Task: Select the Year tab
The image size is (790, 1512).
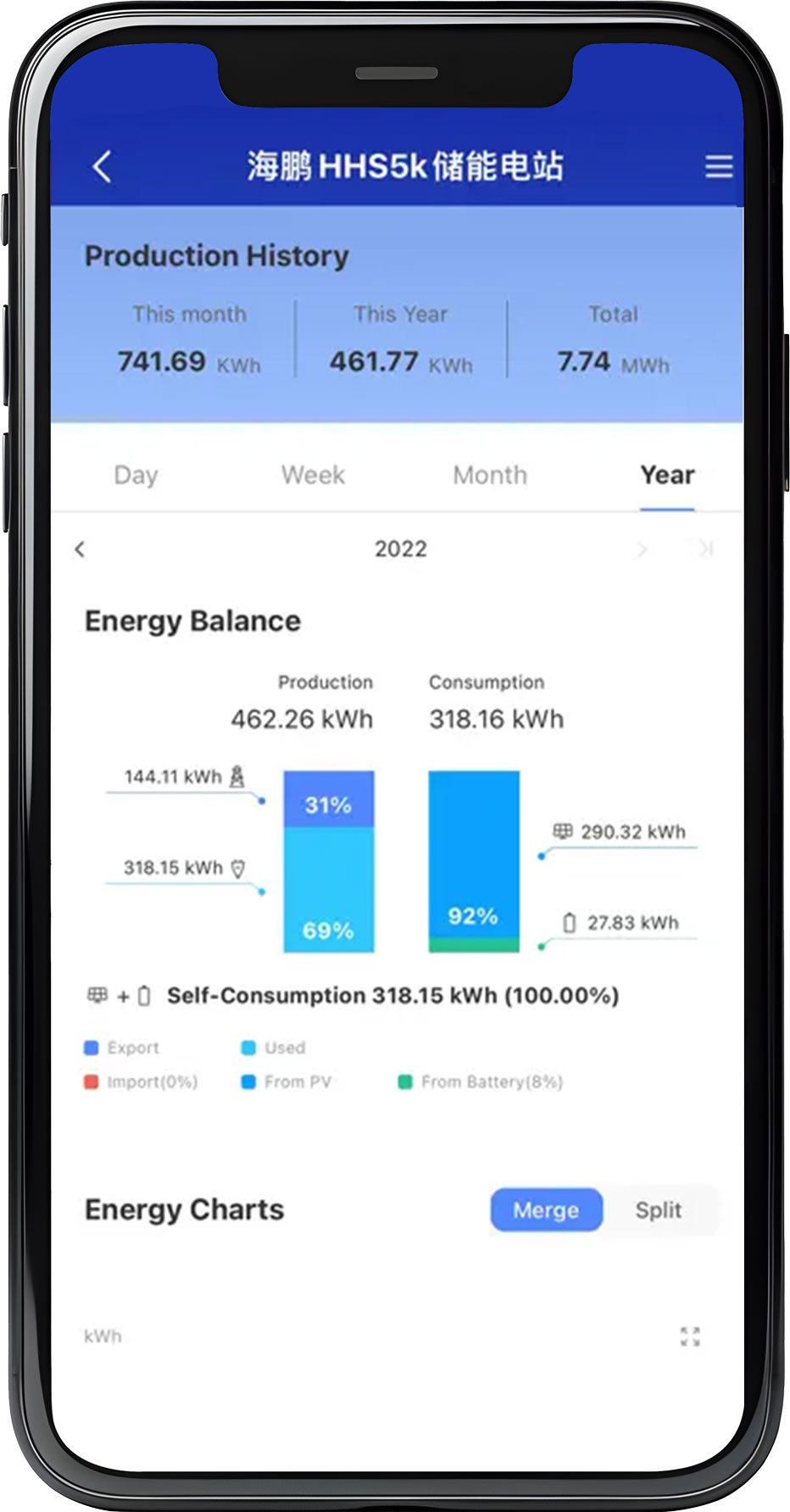Action: coord(667,475)
